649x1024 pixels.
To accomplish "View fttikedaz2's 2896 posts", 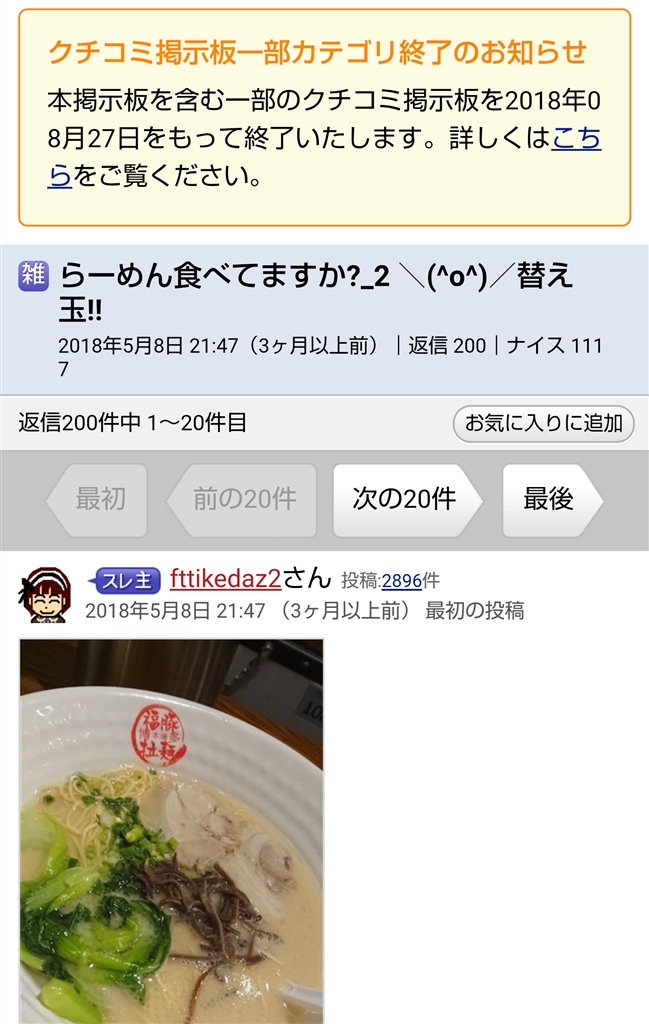I will [x=401, y=581].
